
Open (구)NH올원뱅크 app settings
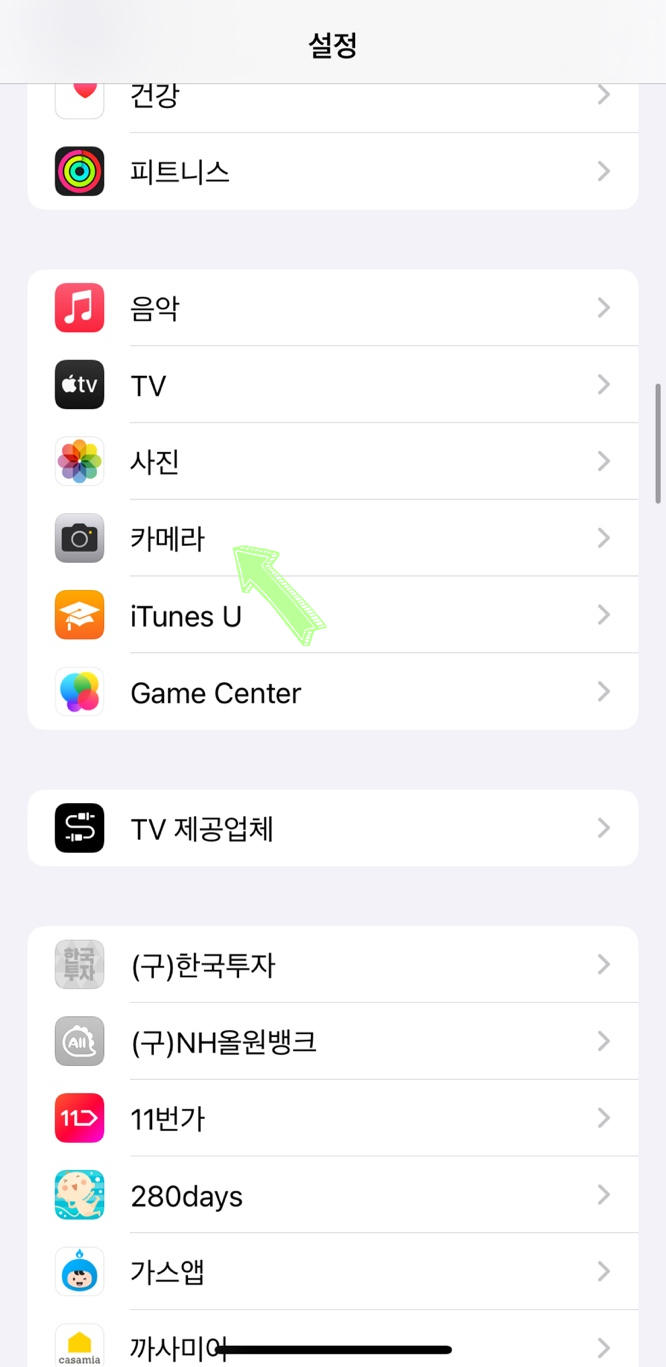pos(333,1041)
